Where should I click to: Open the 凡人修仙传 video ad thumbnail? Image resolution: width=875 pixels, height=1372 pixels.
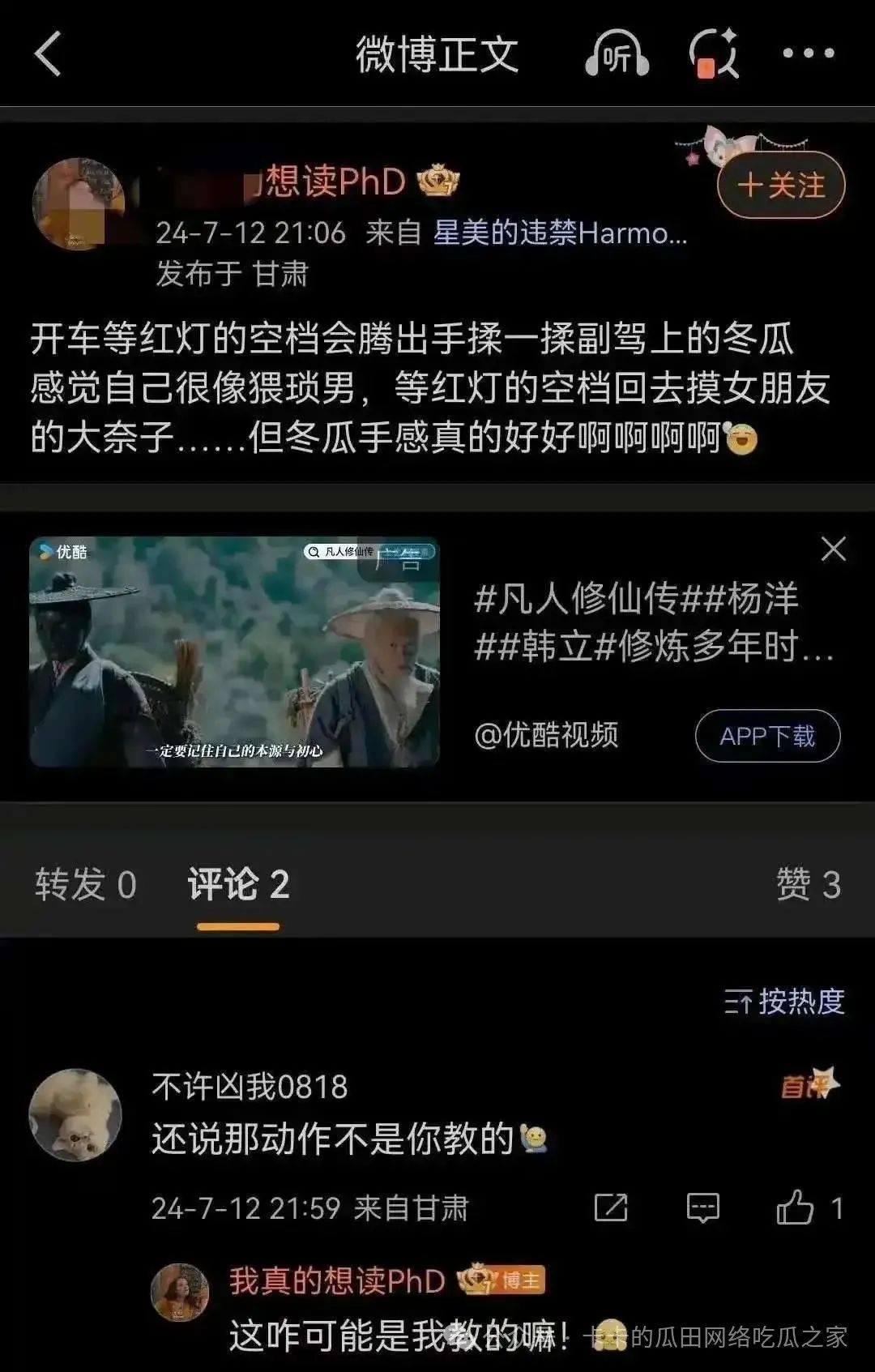[x=235, y=652]
